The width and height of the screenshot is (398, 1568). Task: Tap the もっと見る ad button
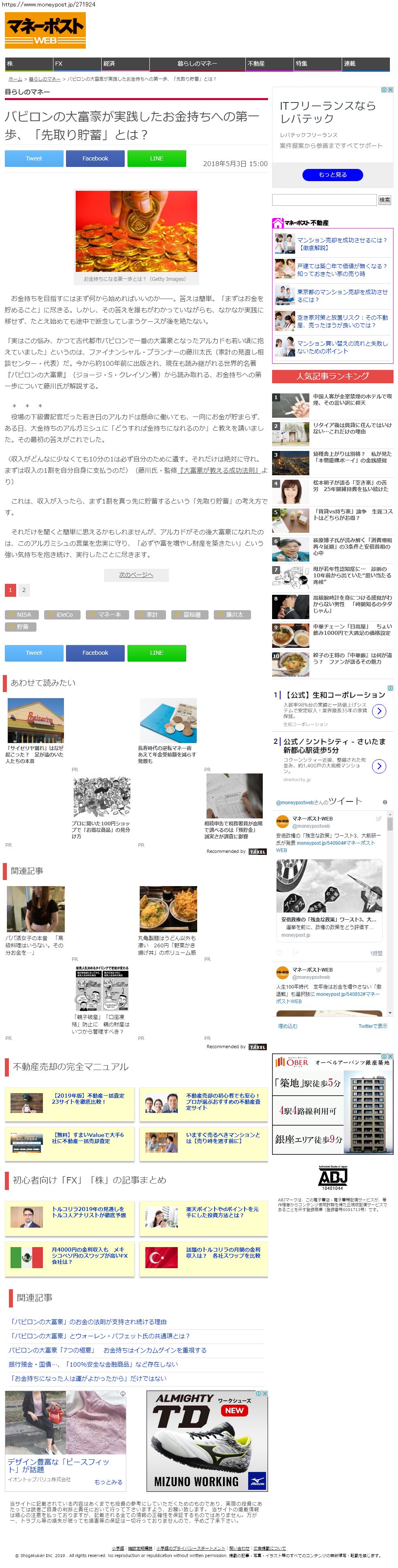pyautogui.click(x=332, y=175)
